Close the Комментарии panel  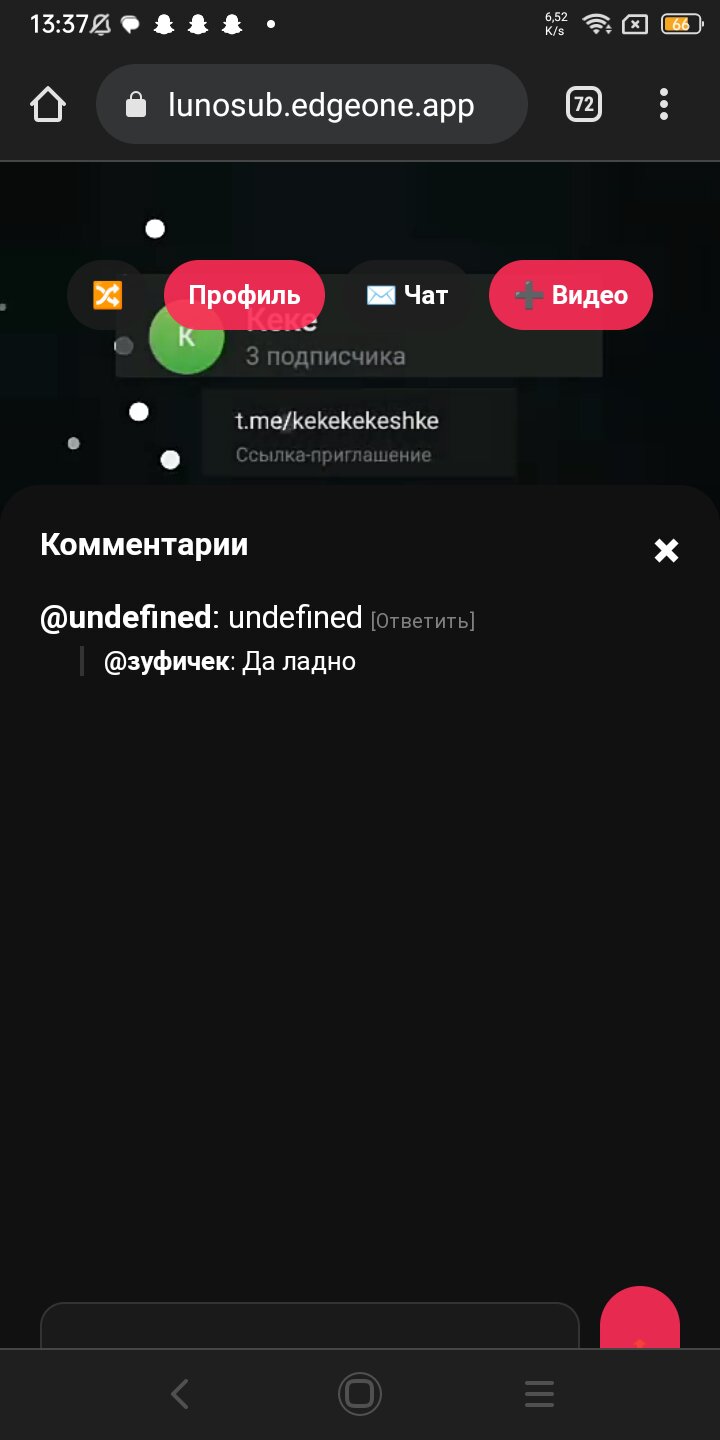tap(666, 550)
